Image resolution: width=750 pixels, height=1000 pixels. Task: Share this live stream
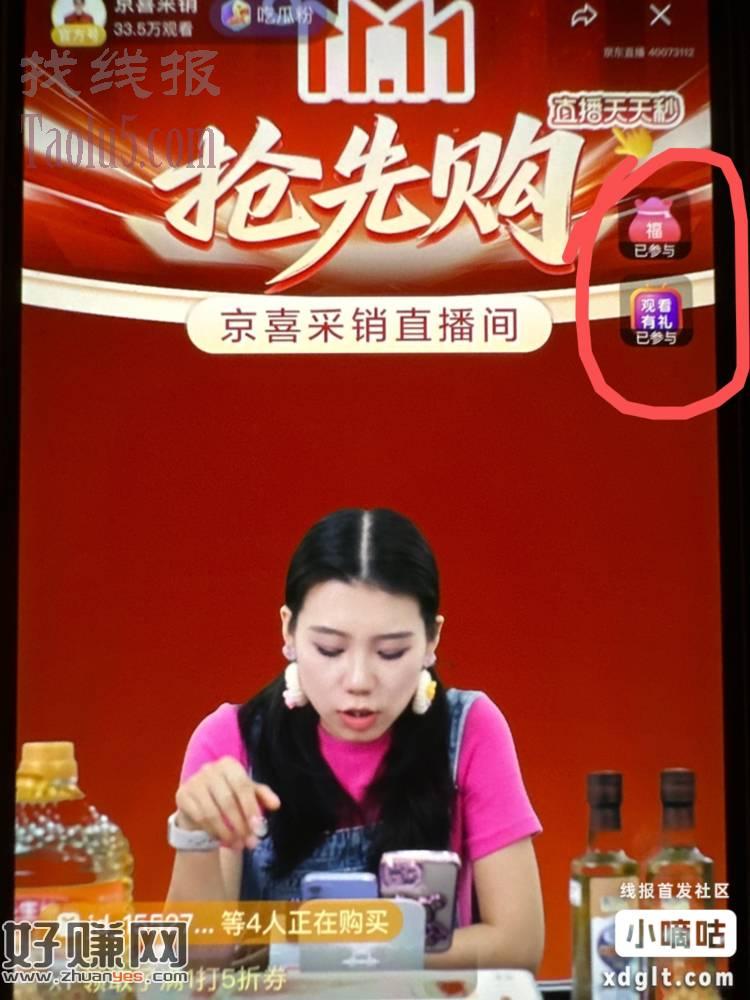[x=584, y=15]
